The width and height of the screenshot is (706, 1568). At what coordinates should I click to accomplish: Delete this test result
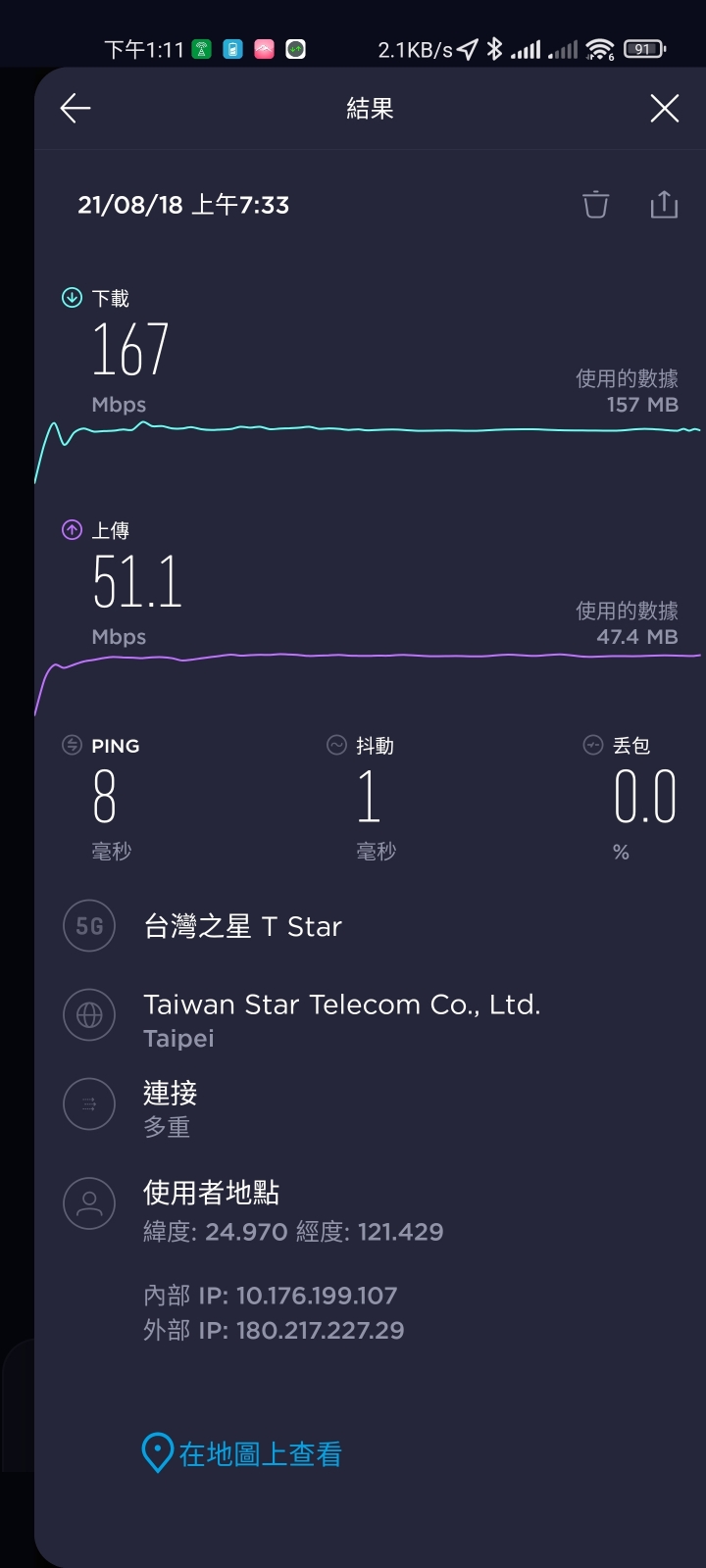pyautogui.click(x=595, y=205)
